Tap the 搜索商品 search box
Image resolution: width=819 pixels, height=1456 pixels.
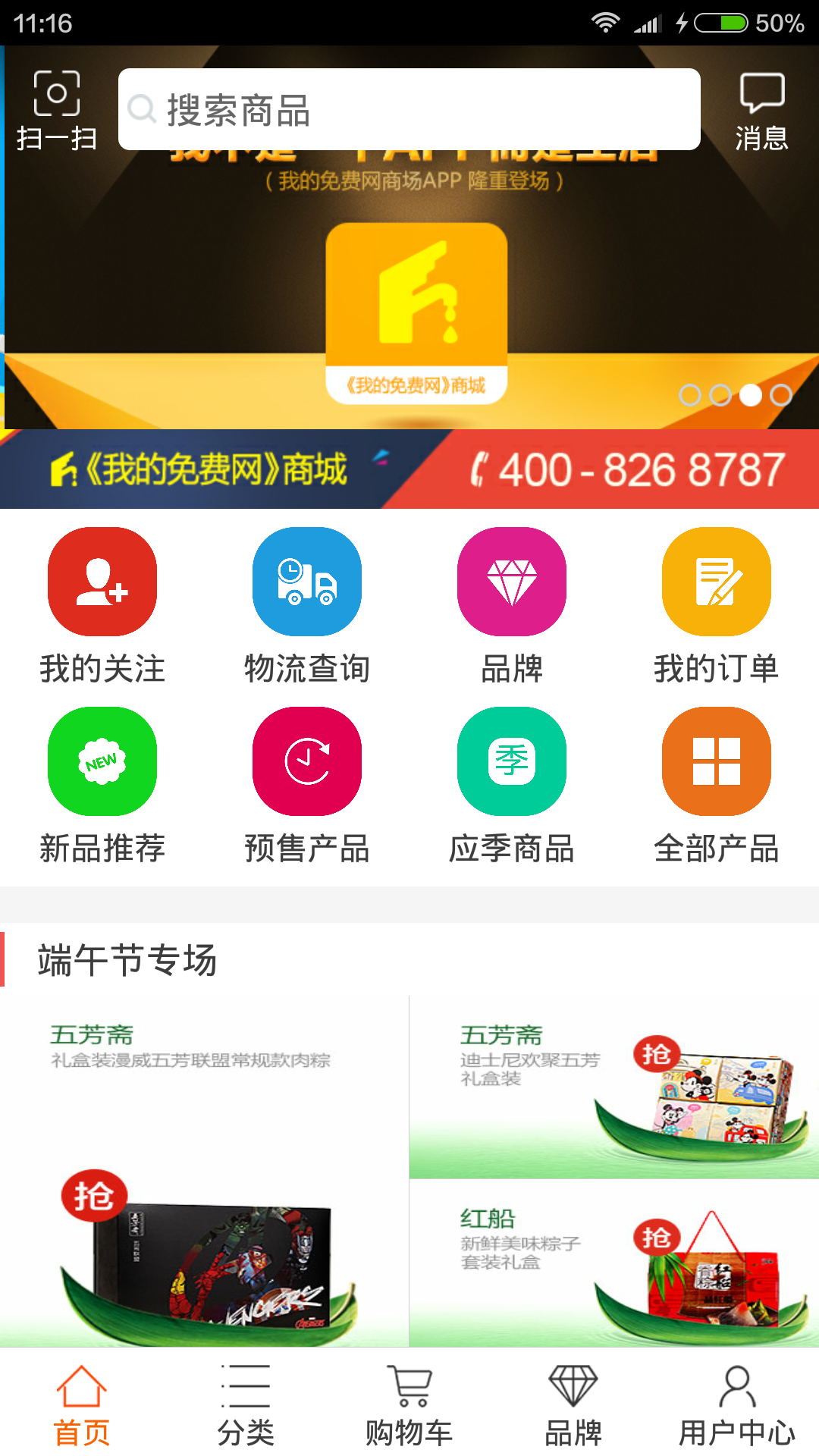tap(409, 110)
